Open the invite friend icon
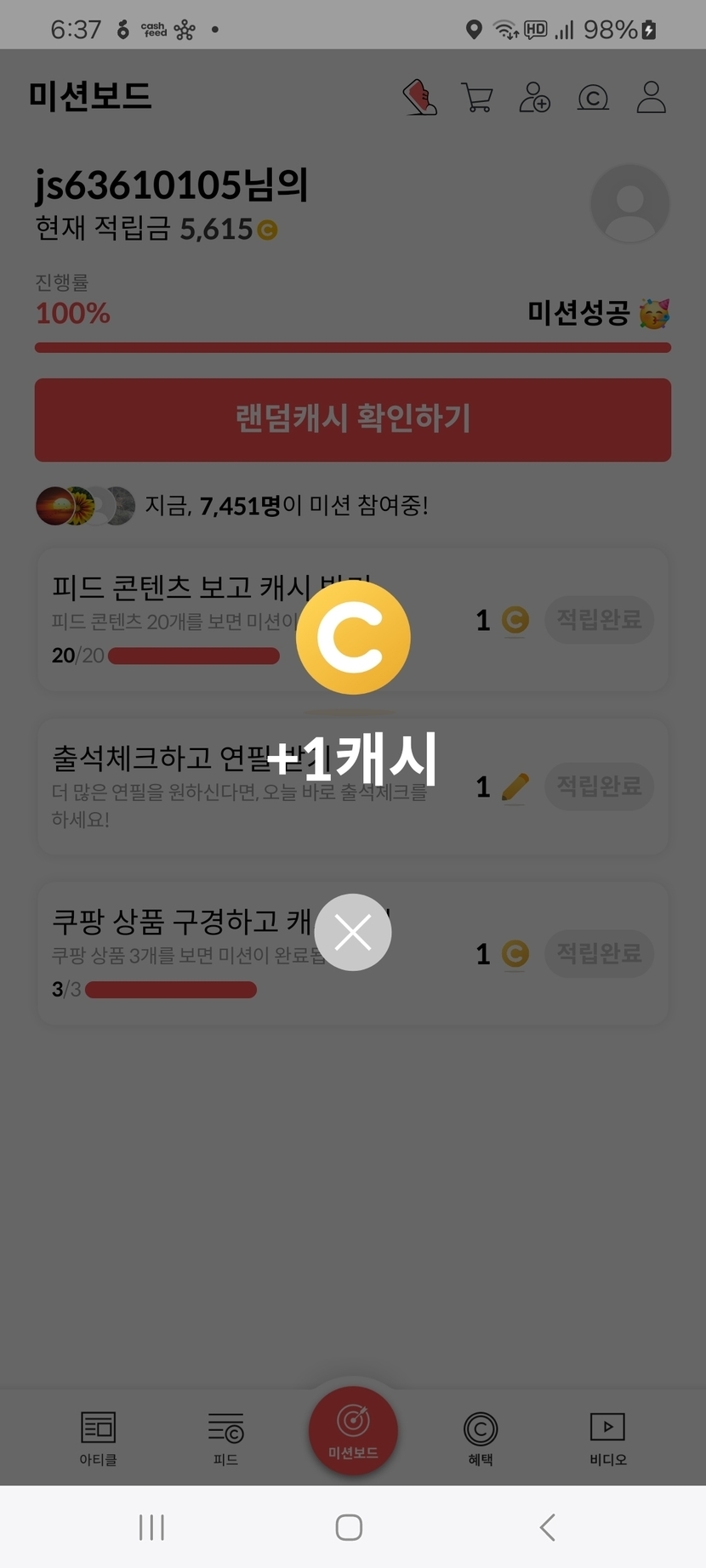Image resolution: width=706 pixels, height=1568 pixels. [x=535, y=97]
